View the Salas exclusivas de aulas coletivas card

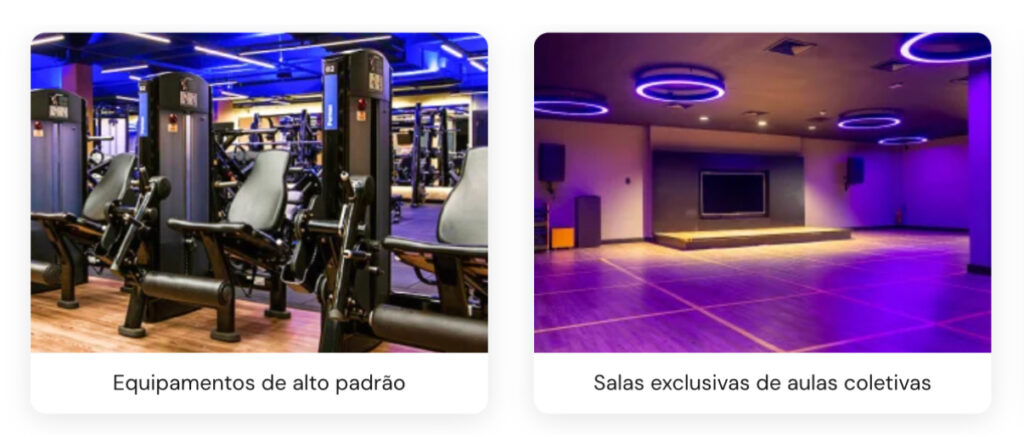pyautogui.click(x=762, y=222)
